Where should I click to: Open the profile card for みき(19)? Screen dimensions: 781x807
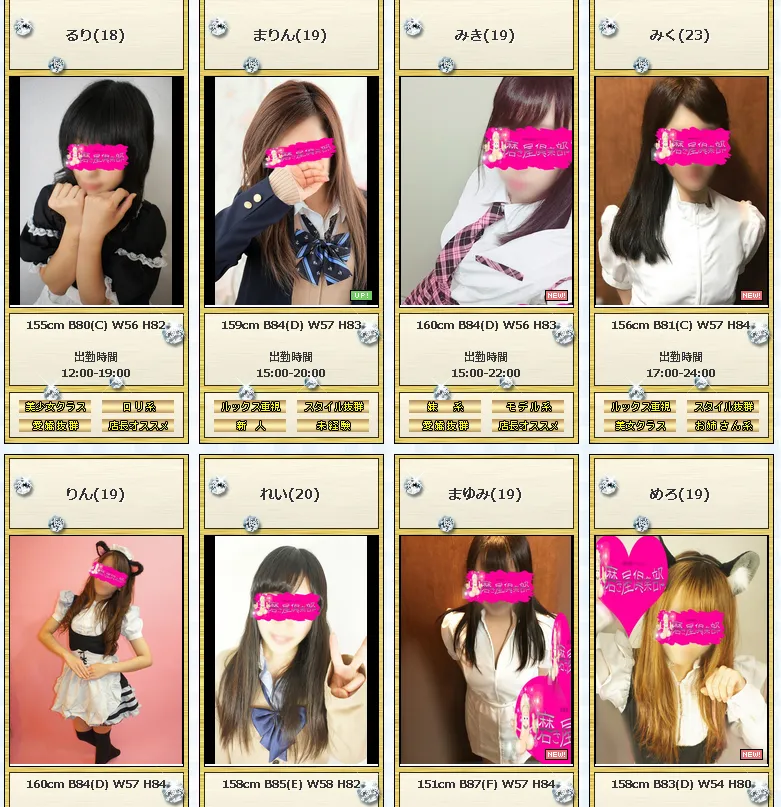coord(486,191)
